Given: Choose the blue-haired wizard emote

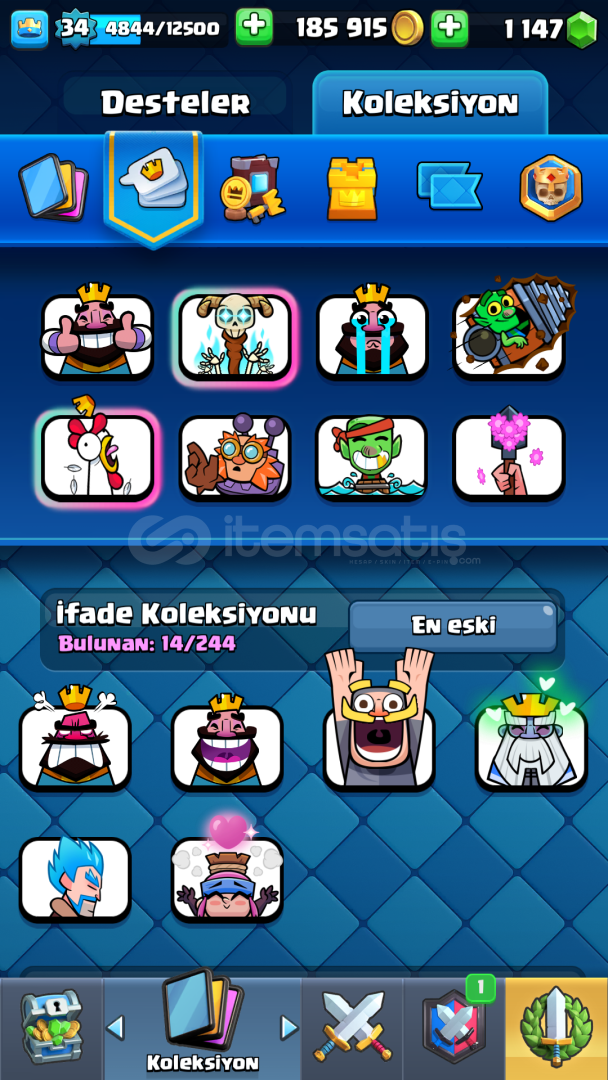Looking at the screenshot, I should pos(75,878).
